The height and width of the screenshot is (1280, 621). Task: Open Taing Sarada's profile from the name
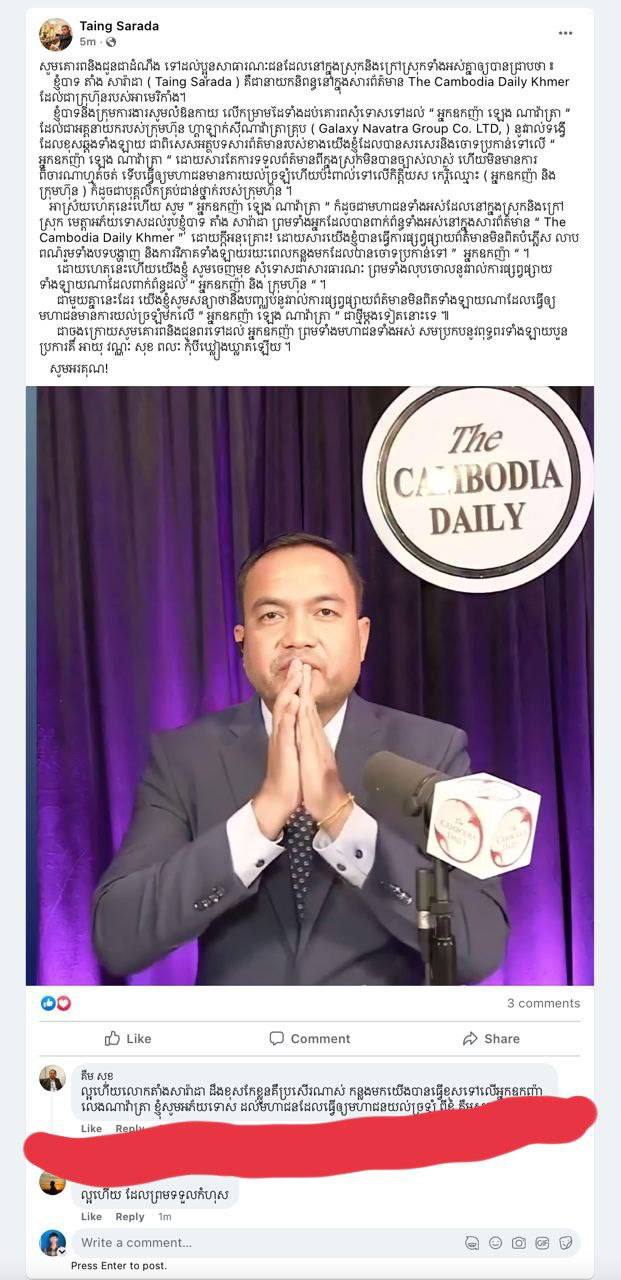(118, 26)
